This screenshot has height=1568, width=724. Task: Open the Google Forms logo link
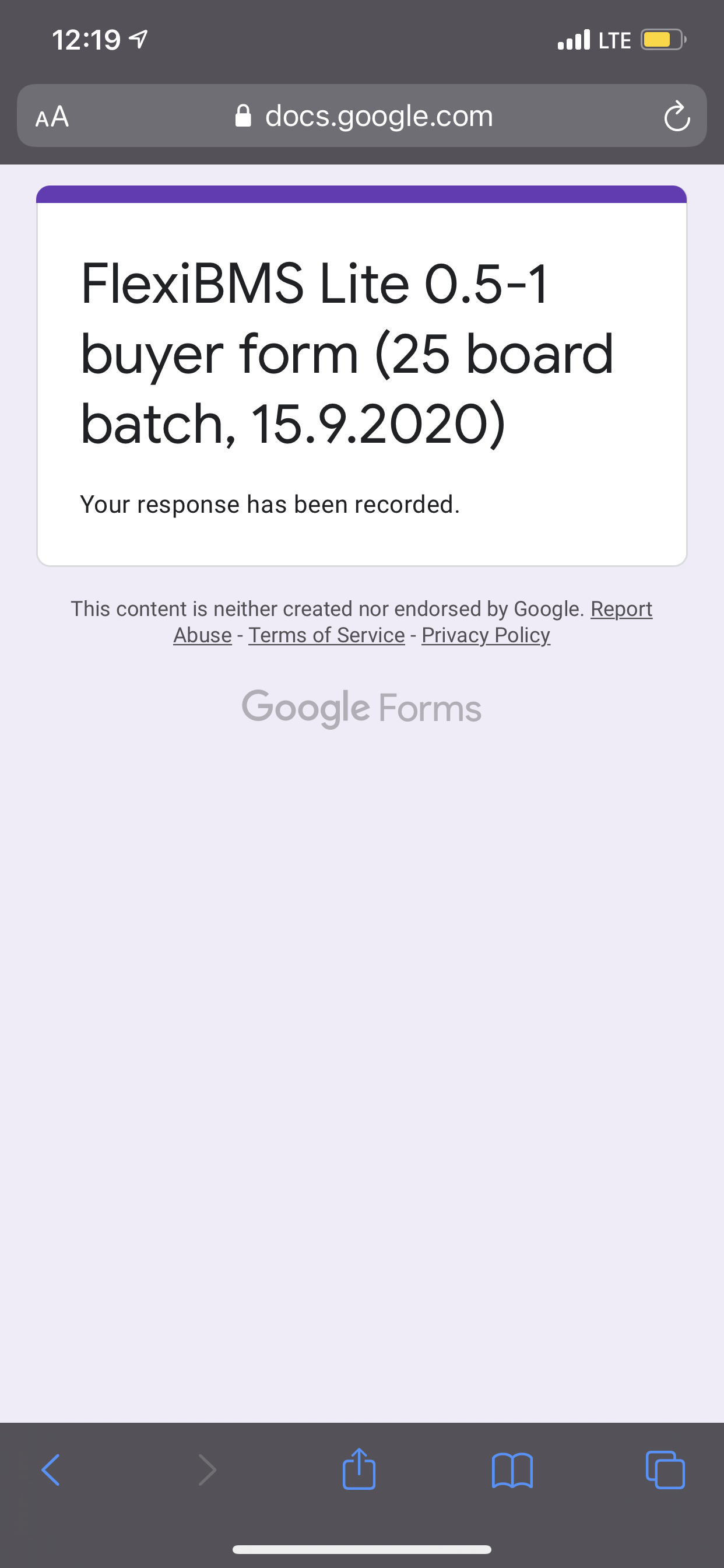pyautogui.click(x=361, y=708)
